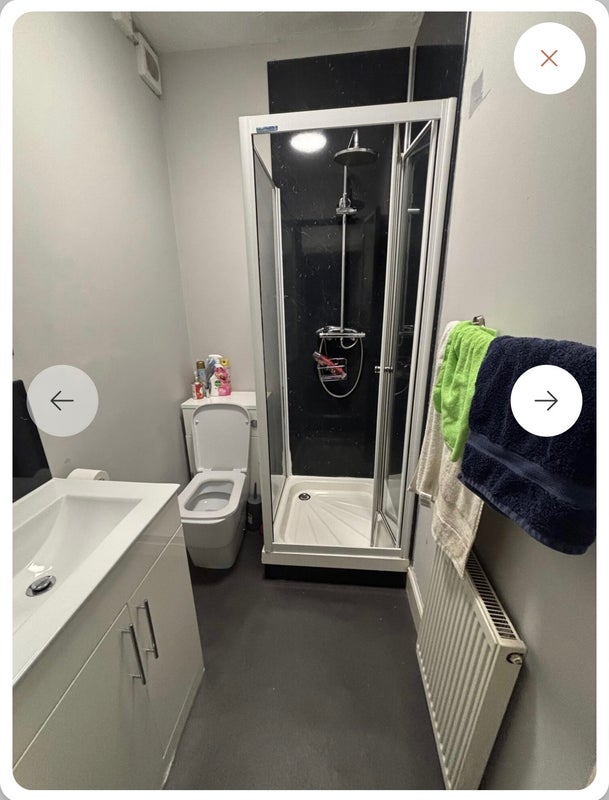Go to the previous photo

[62, 401]
